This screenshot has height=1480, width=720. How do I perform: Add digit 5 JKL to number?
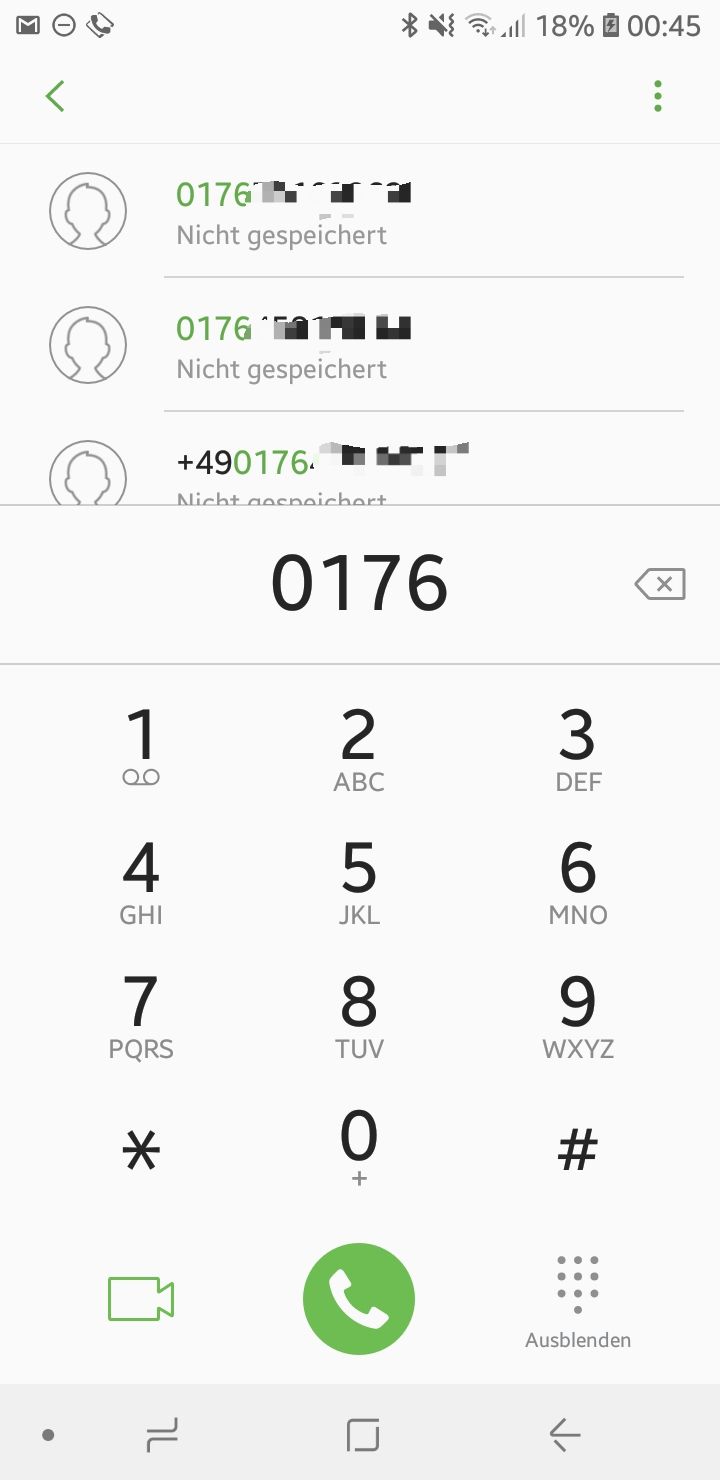359,881
